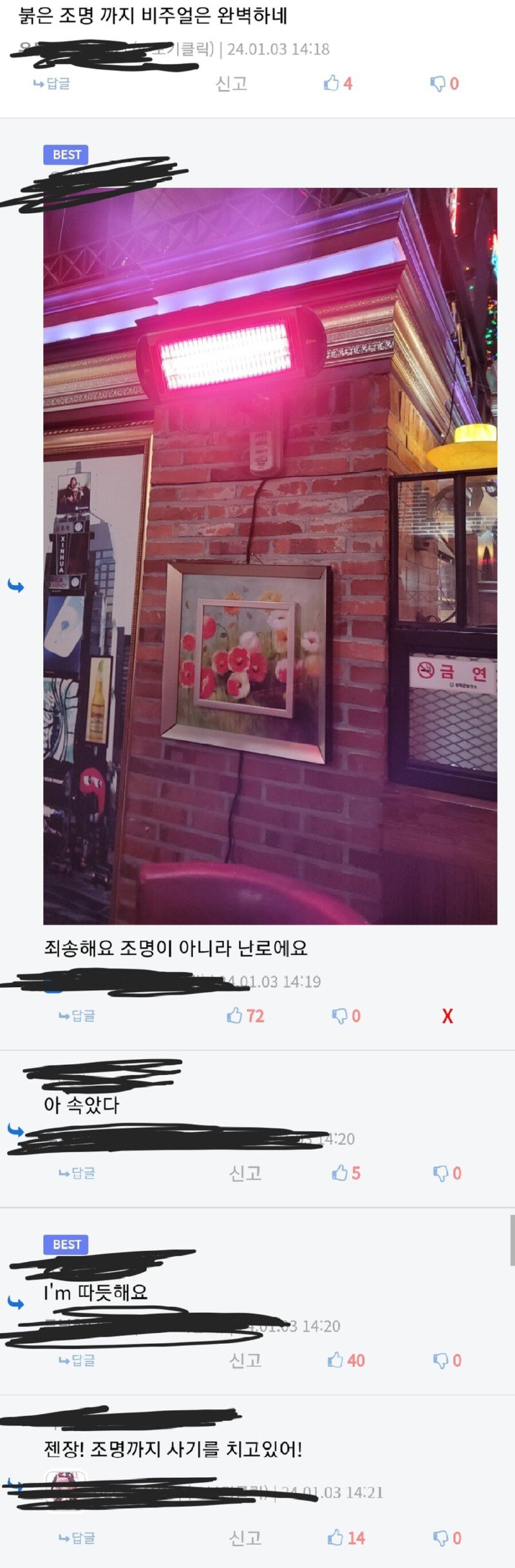Report the comment '아 속았다'

(x=245, y=1173)
